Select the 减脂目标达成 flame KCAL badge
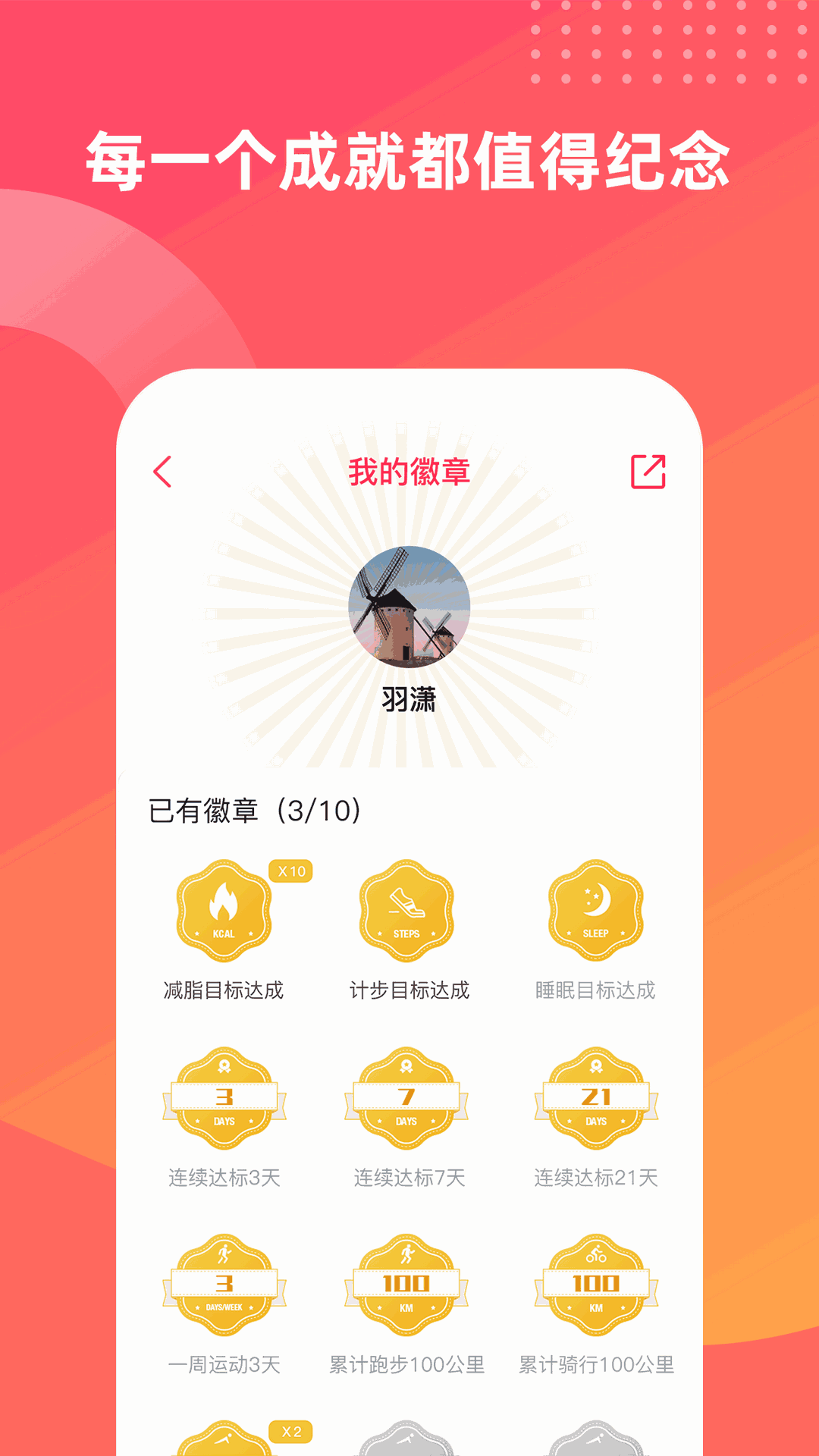Image resolution: width=819 pixels, height=1456 pixels. click(x=225, y=910)
